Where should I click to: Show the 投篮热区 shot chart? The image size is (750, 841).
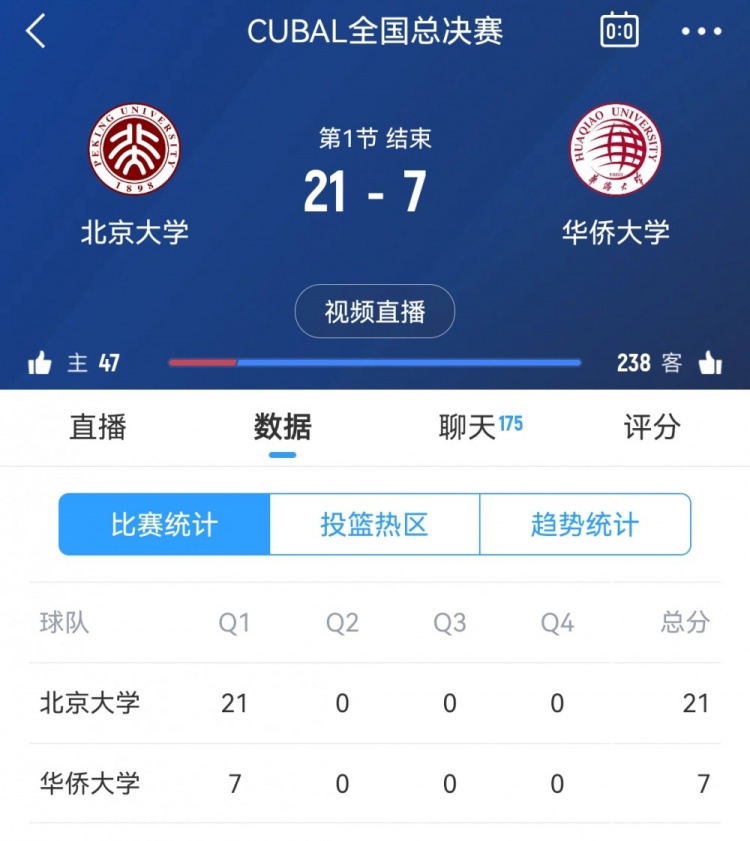(x=375, y=524)
